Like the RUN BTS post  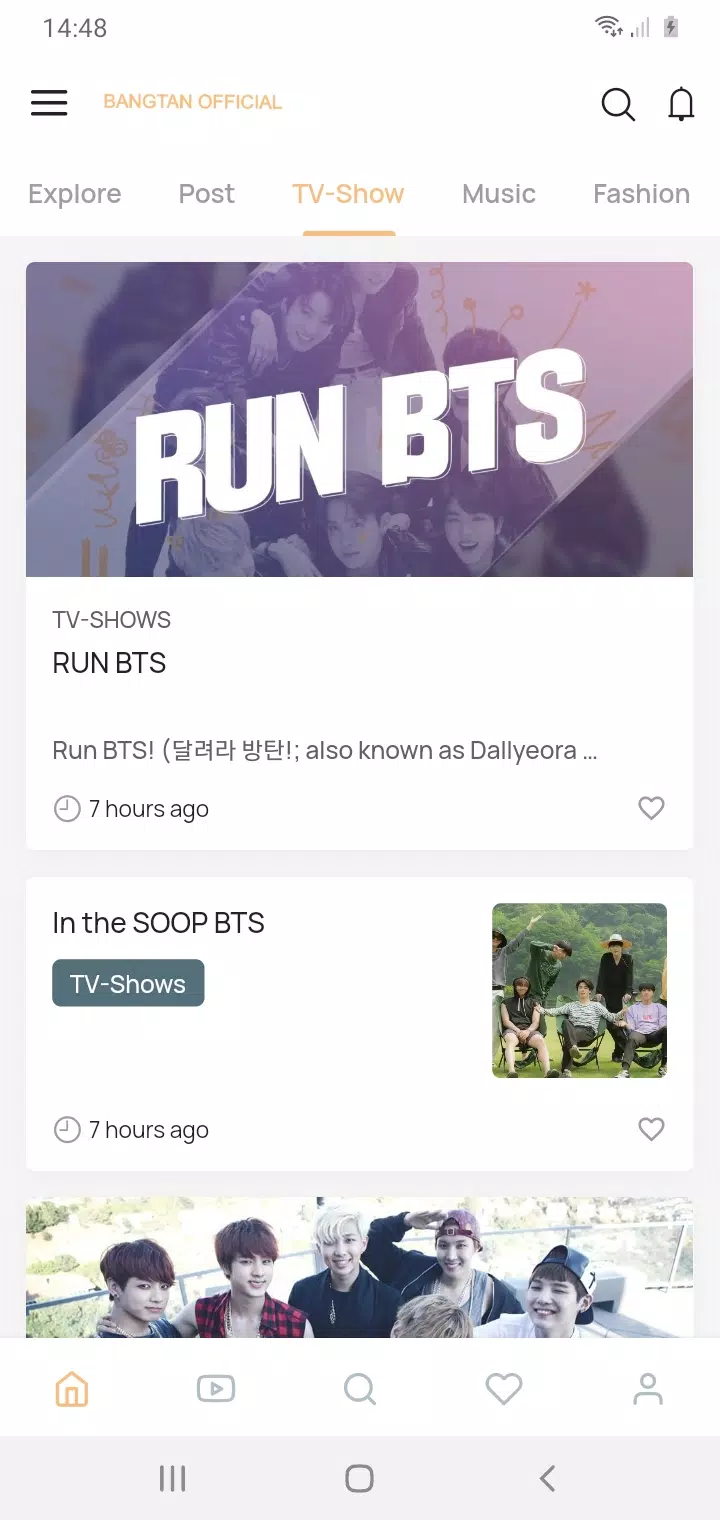coord(651,808)
